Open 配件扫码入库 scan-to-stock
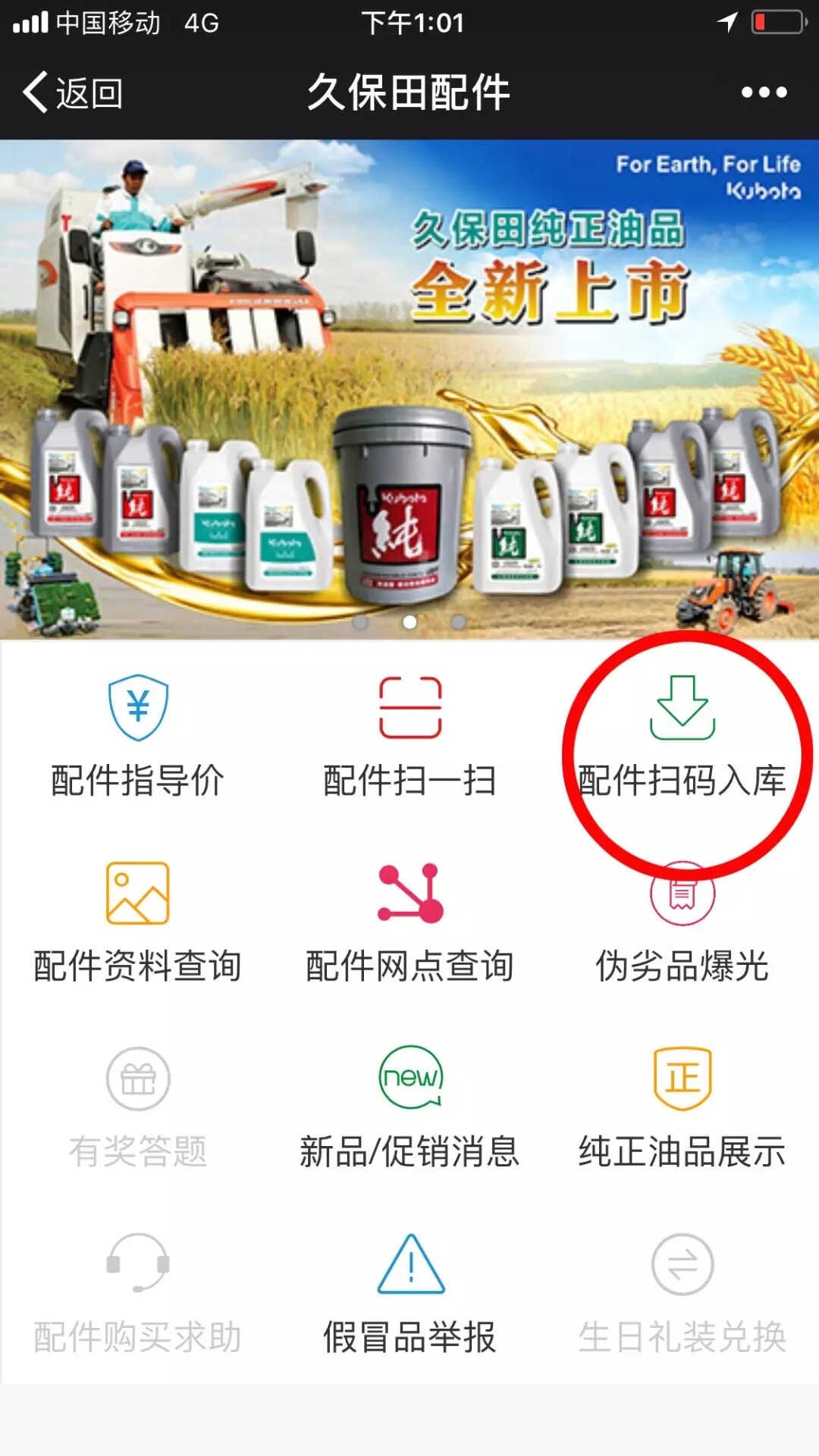The image size is (819, 1456). pos(682,736)
